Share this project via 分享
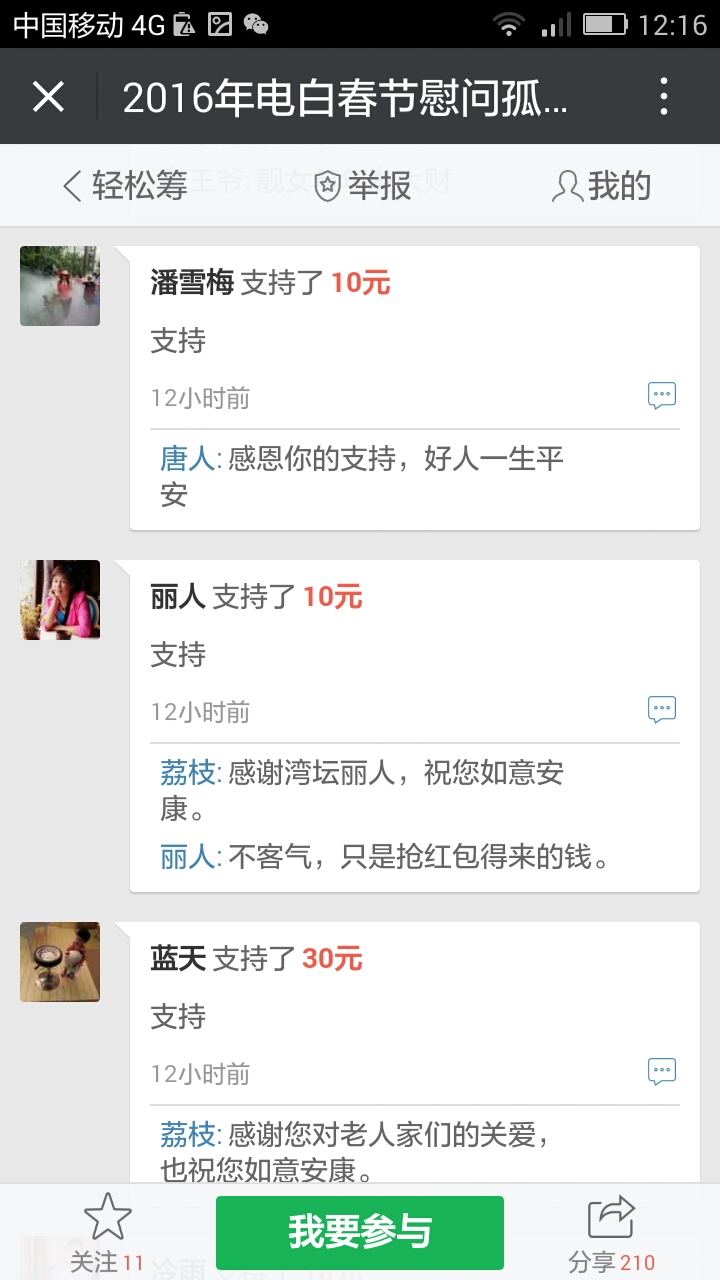Image resolution: width=720 pixels, height=1280 pixels. 611,1232
